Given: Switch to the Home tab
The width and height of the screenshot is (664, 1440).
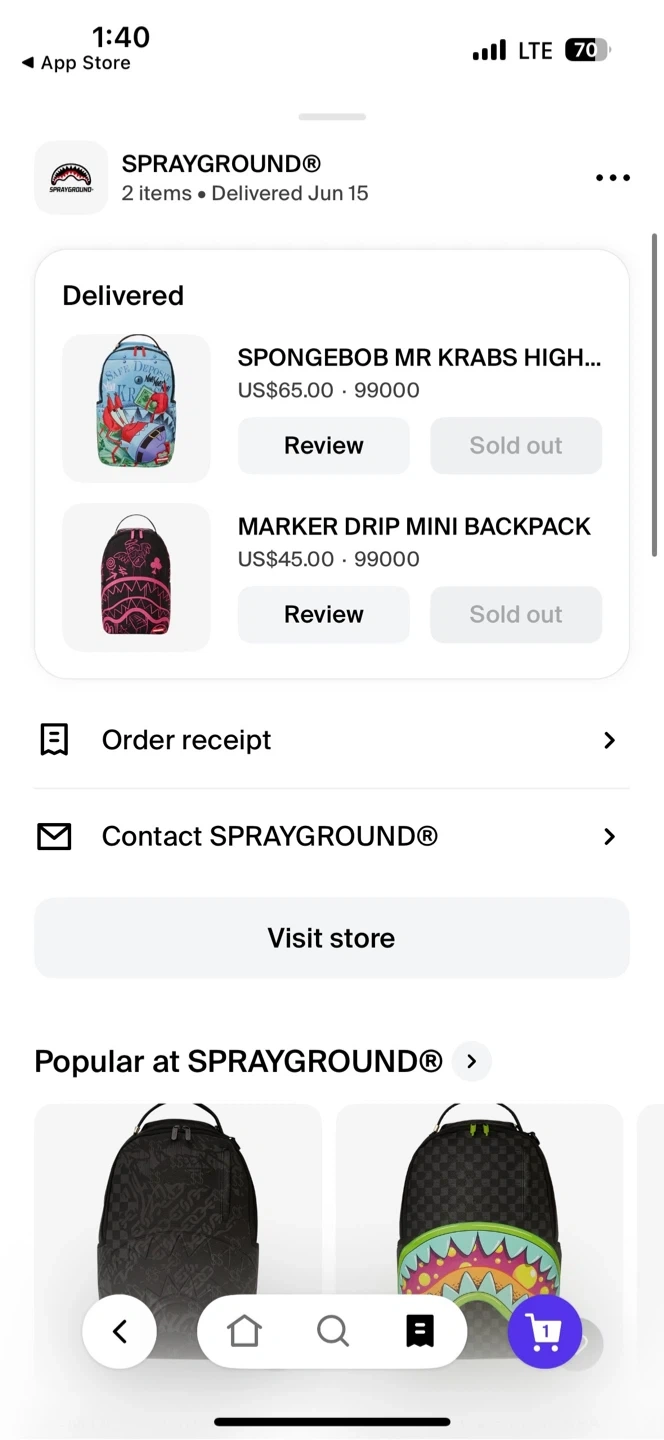Looking at the screenshot, I should 244,1331.
